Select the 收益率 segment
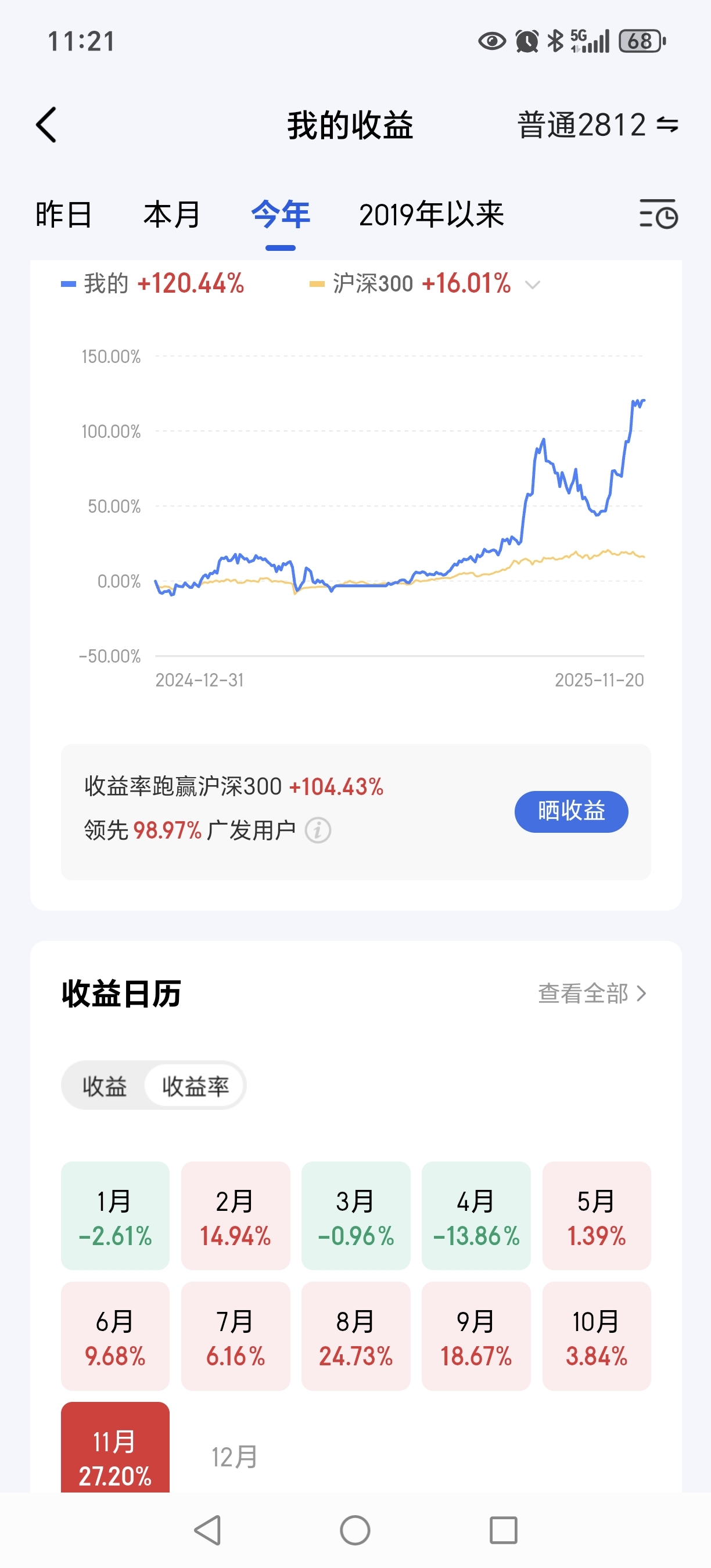The width and height of the screenshot is (711, 1568). coord(195,1086)
